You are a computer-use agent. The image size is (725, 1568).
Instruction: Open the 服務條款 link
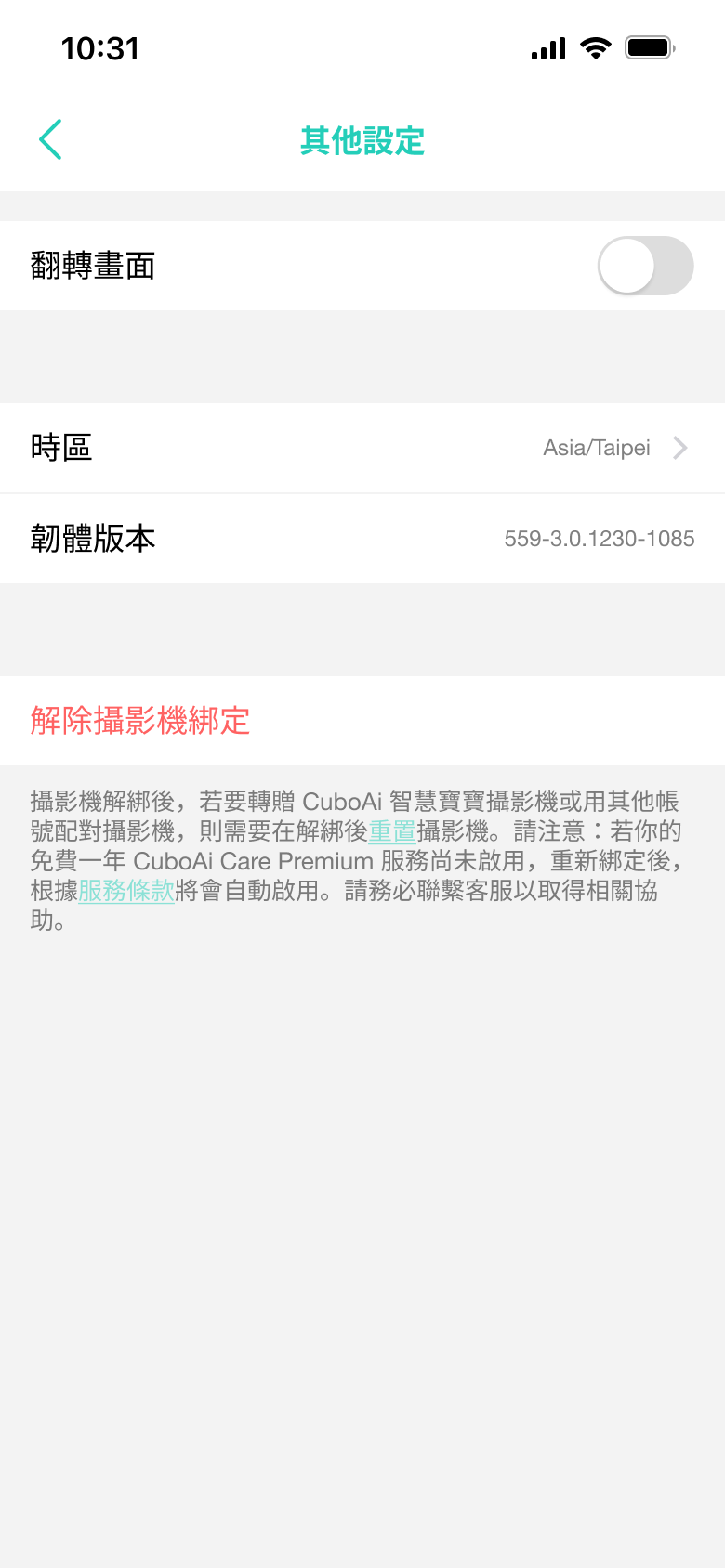coord(126,891)
